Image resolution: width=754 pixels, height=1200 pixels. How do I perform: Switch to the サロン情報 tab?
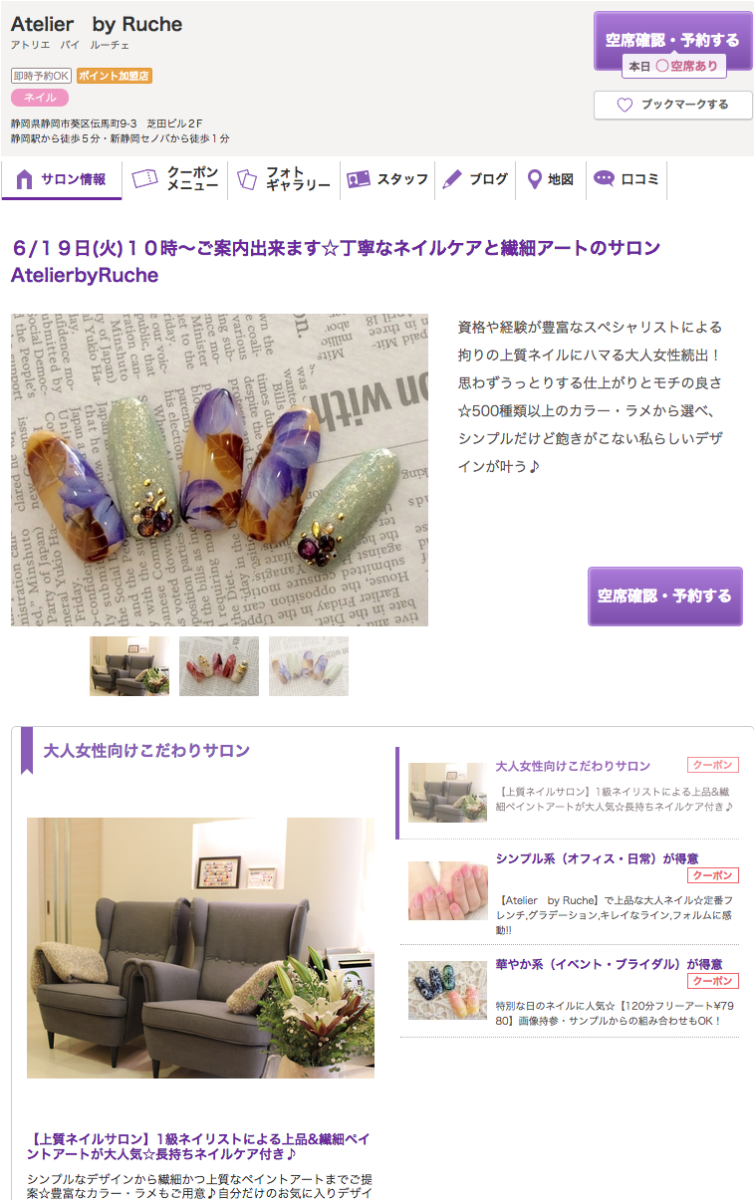(62, 180)
